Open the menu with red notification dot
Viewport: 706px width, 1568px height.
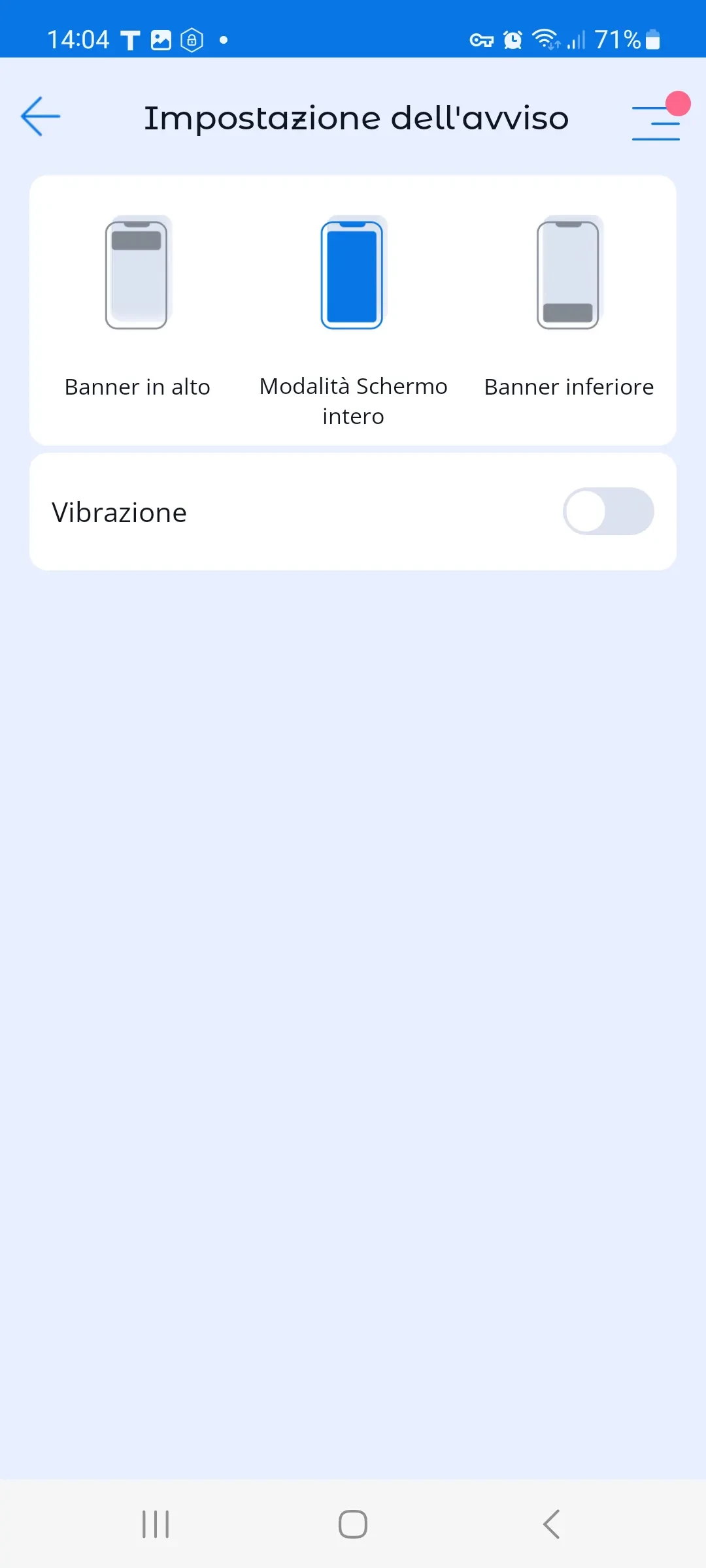pyautogui.click(x=656, y=122)
